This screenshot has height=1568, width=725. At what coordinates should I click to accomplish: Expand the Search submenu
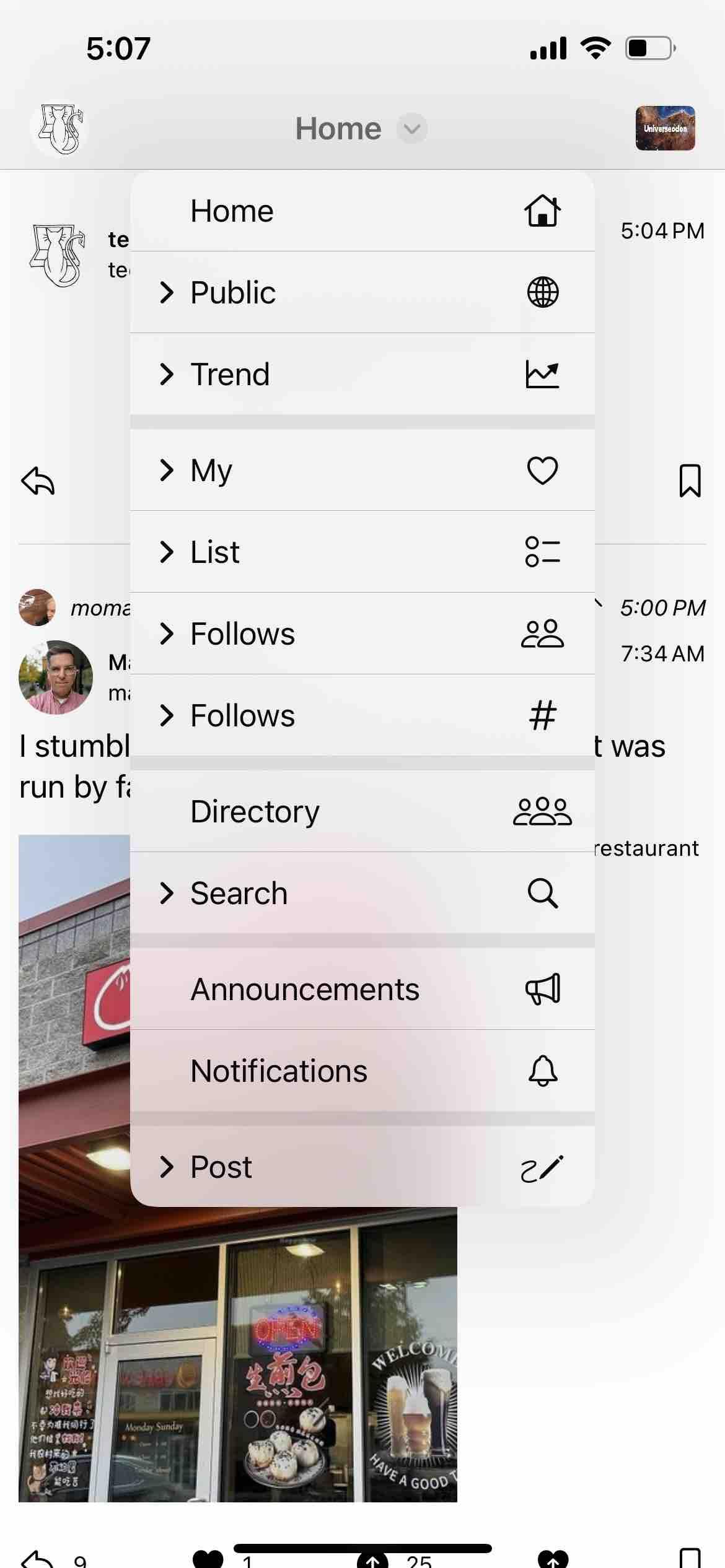pos(362,893)
